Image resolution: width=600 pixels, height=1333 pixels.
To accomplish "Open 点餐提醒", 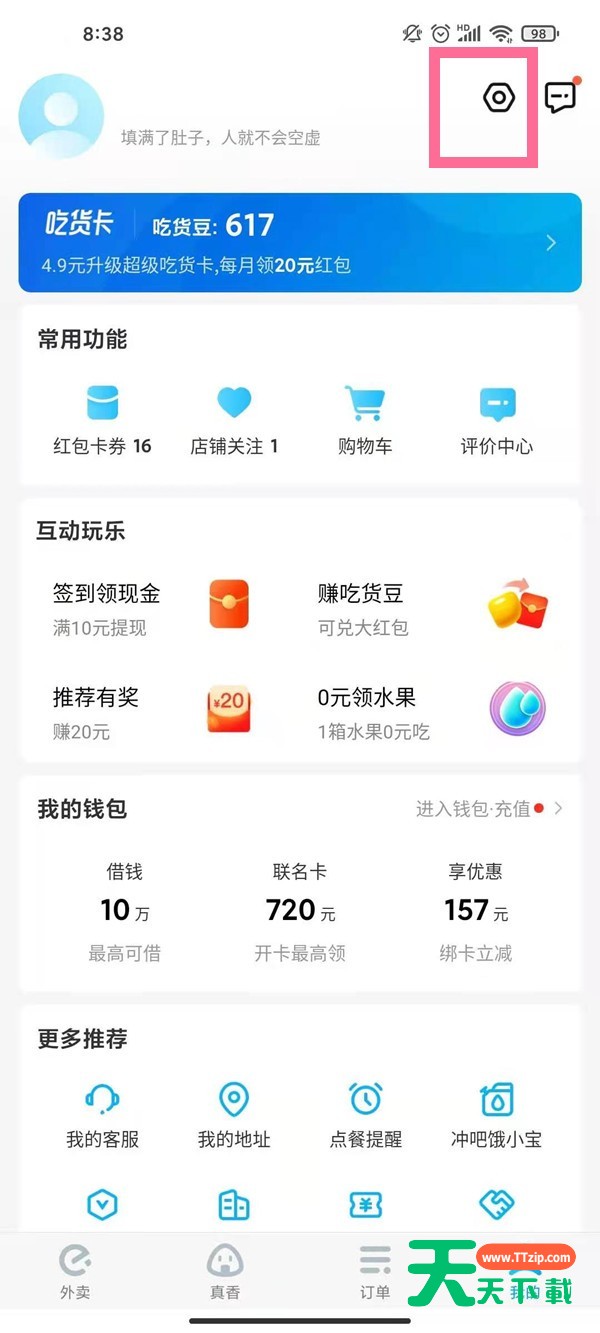I will (x=365, y=1114).
